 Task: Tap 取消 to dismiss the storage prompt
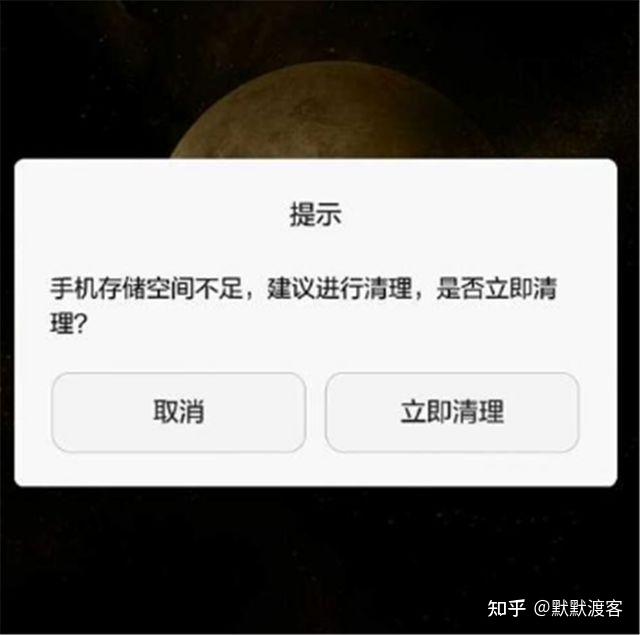(x=178, y=412)
